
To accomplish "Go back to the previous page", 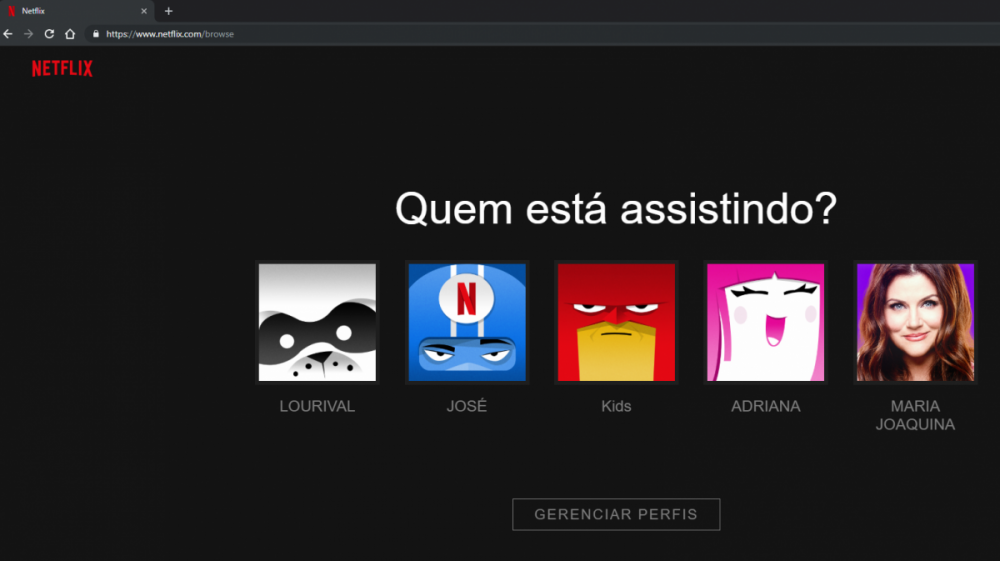I will (8, 34).
